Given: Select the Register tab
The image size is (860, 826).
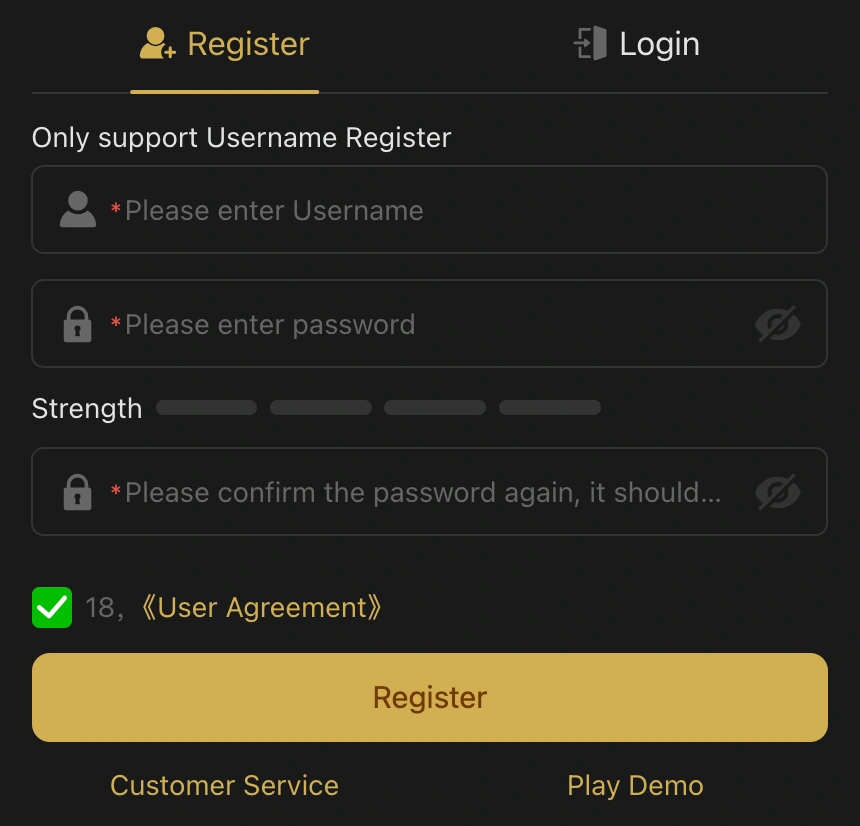Looking at the screenshot, I should [x=225, y=44].
